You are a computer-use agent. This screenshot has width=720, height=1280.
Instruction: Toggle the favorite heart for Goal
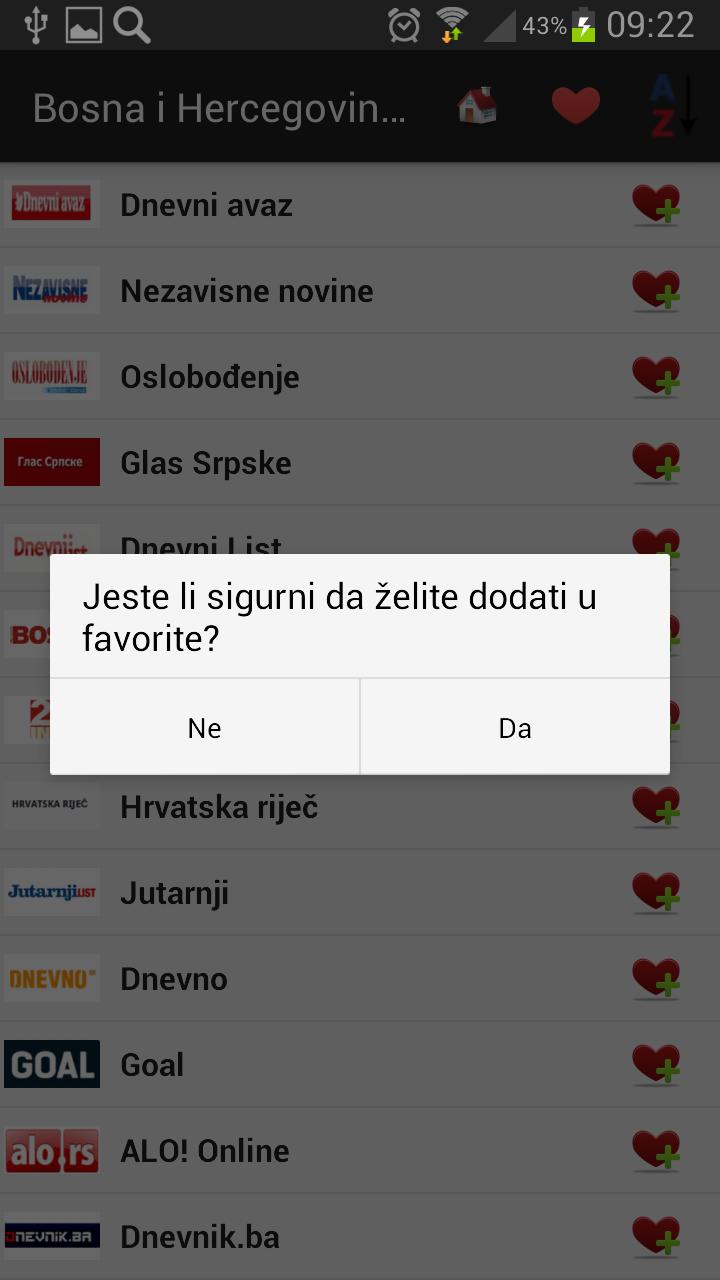tap(657, 1064)
